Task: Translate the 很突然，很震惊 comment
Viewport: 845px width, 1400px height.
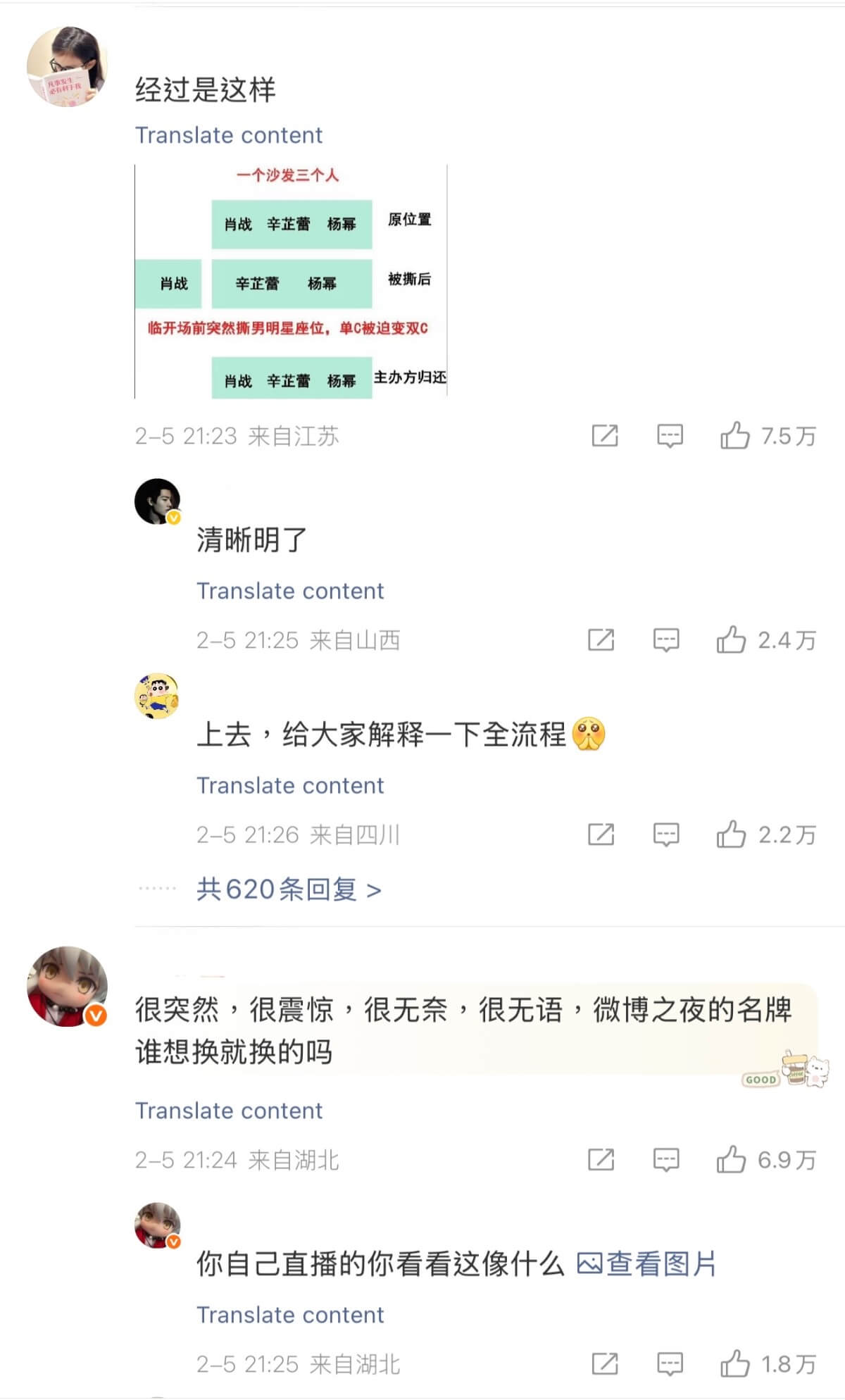Action: pyautogui.click(x=228, y=1111)
